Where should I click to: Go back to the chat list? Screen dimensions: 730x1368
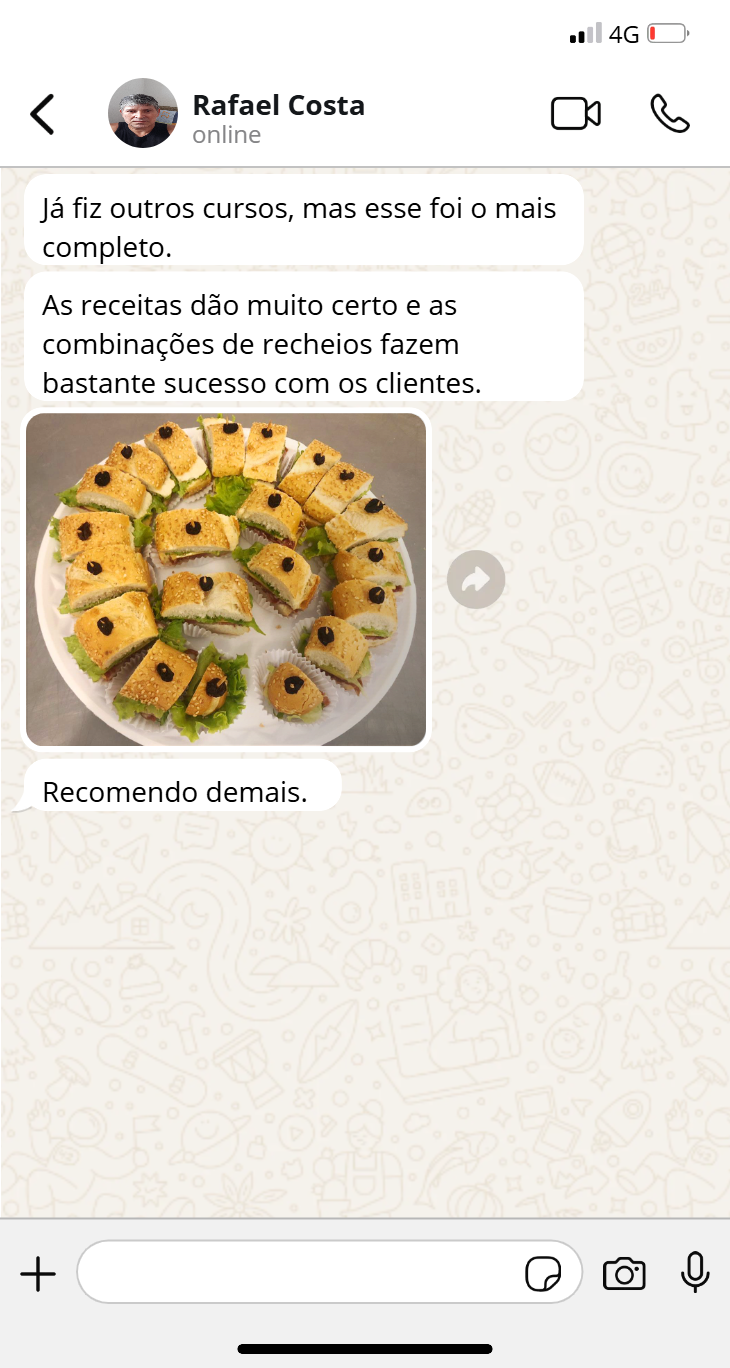click(x=42, y=114)
